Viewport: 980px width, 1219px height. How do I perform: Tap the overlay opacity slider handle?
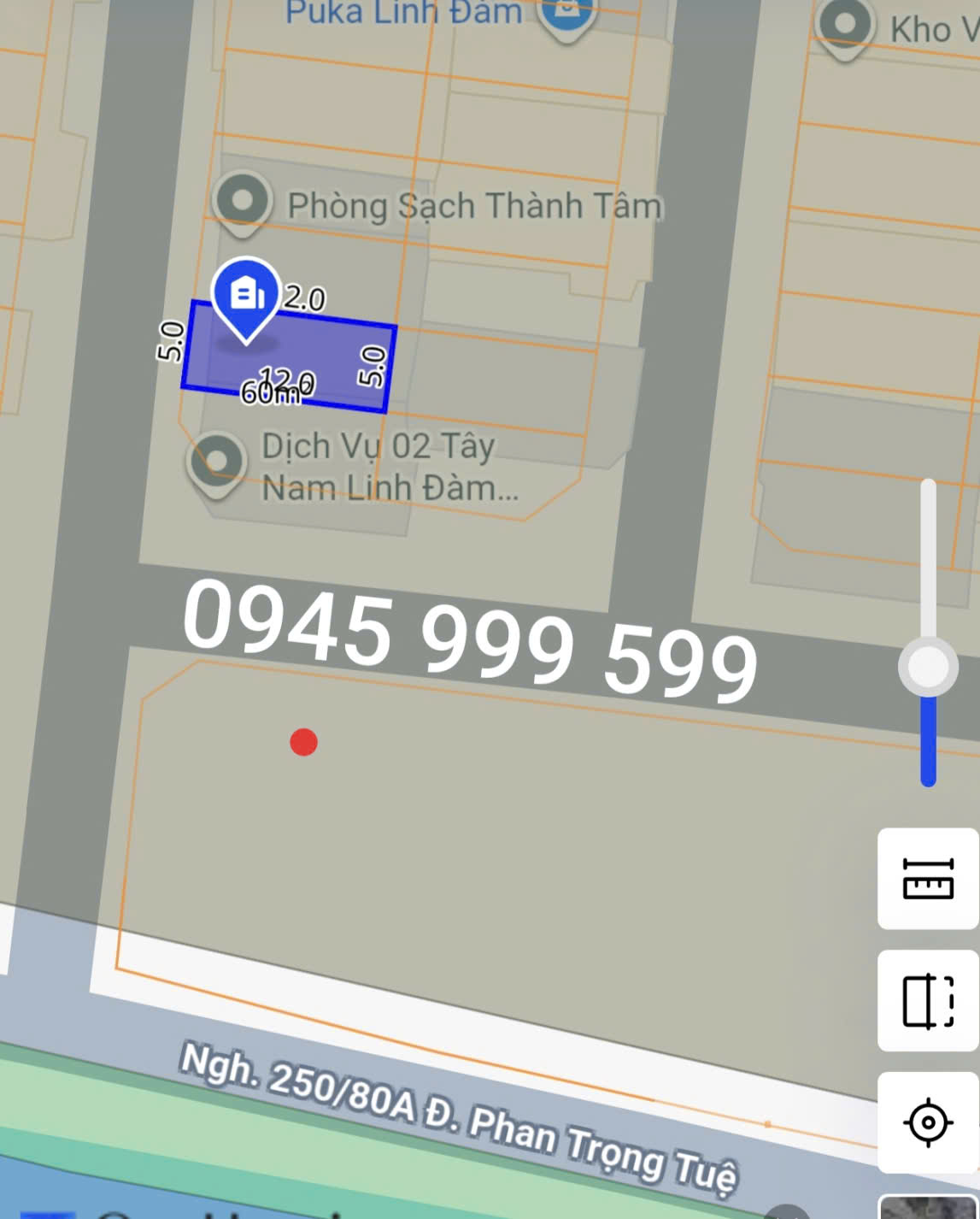[x=928, y=667]
